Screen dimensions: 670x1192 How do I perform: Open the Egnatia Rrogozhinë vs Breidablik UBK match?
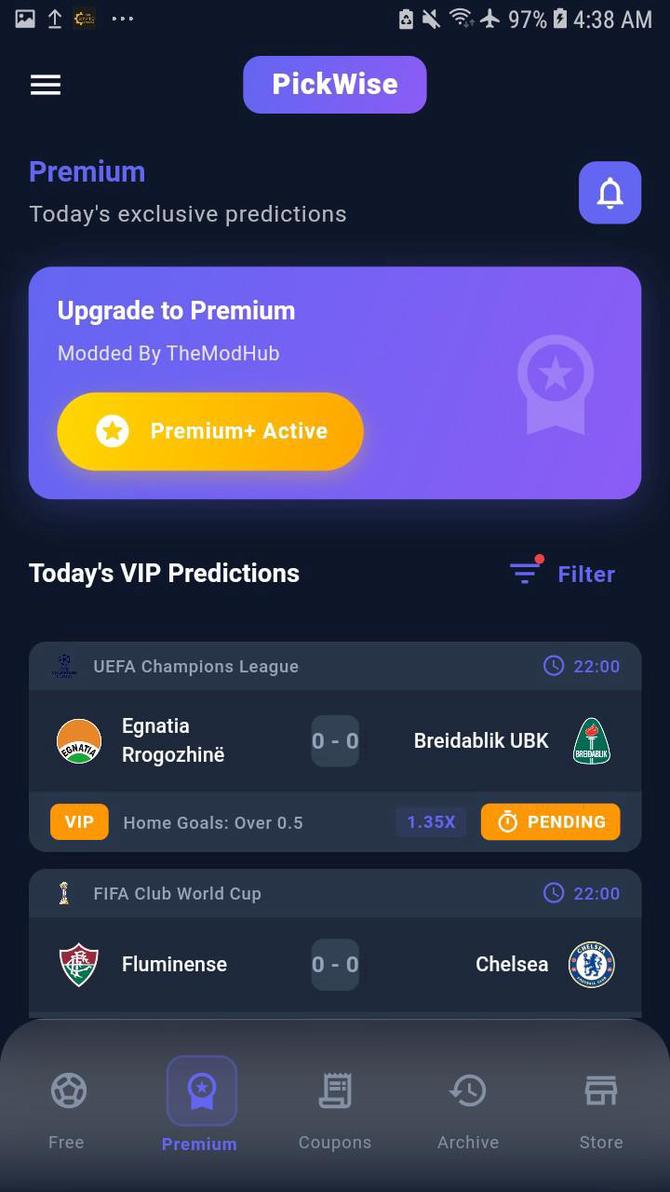pyautogui.click(x=334, y=742)
